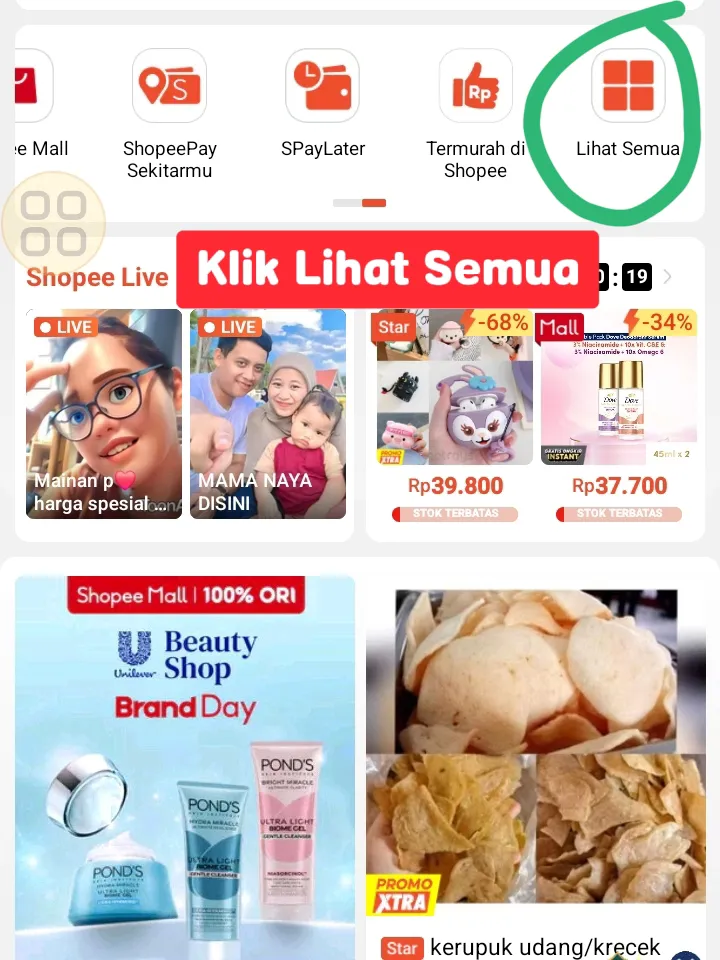Tap the chevron next to the flash sale timer
The height and width of the screenshot is (960, 720).
668,277
